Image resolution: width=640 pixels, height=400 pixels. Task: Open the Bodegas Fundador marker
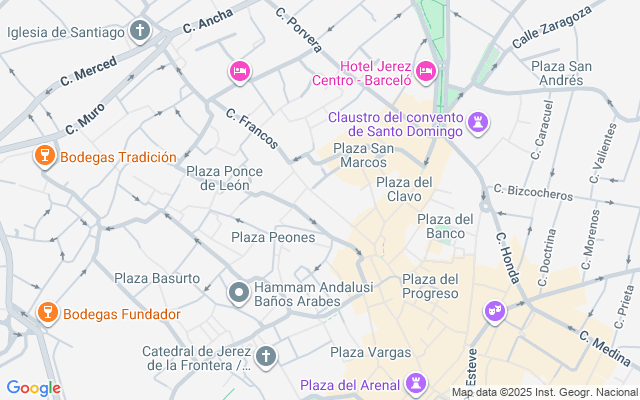46,313
